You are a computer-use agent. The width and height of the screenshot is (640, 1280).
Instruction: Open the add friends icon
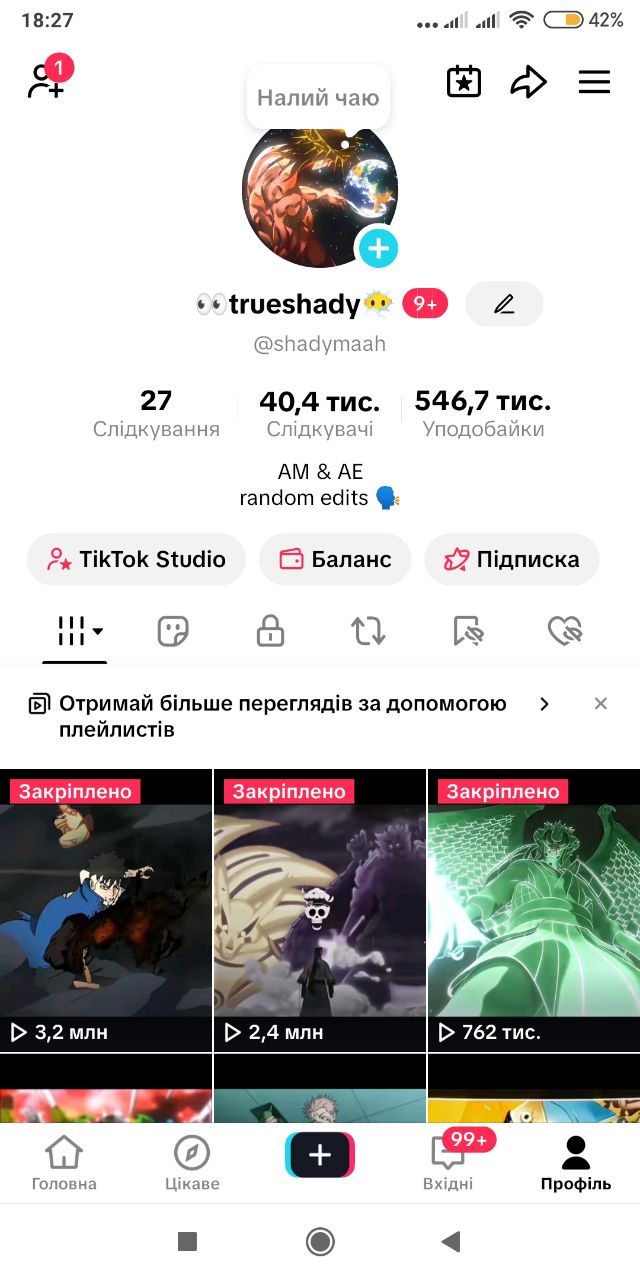[46, 81]
